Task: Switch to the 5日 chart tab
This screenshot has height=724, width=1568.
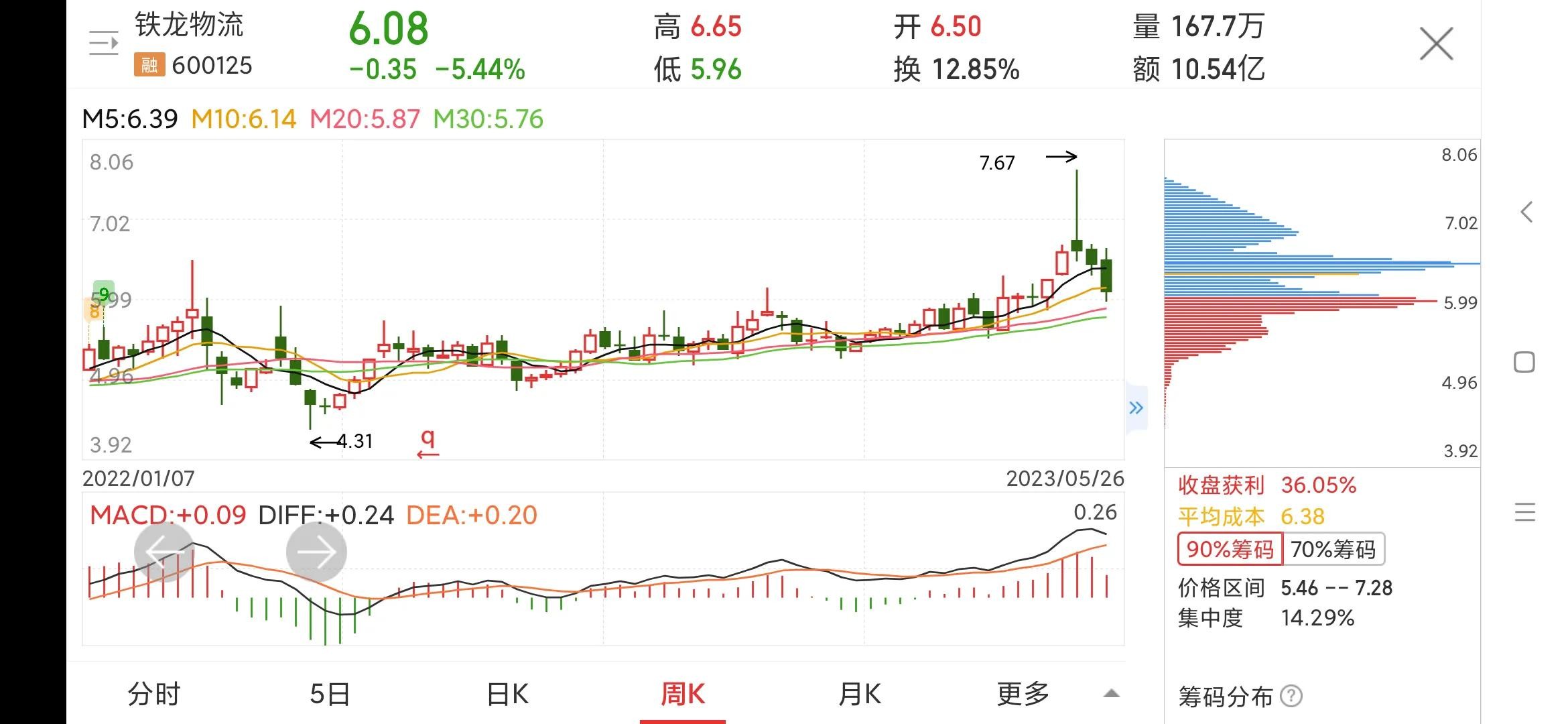Action: point(330,694)
